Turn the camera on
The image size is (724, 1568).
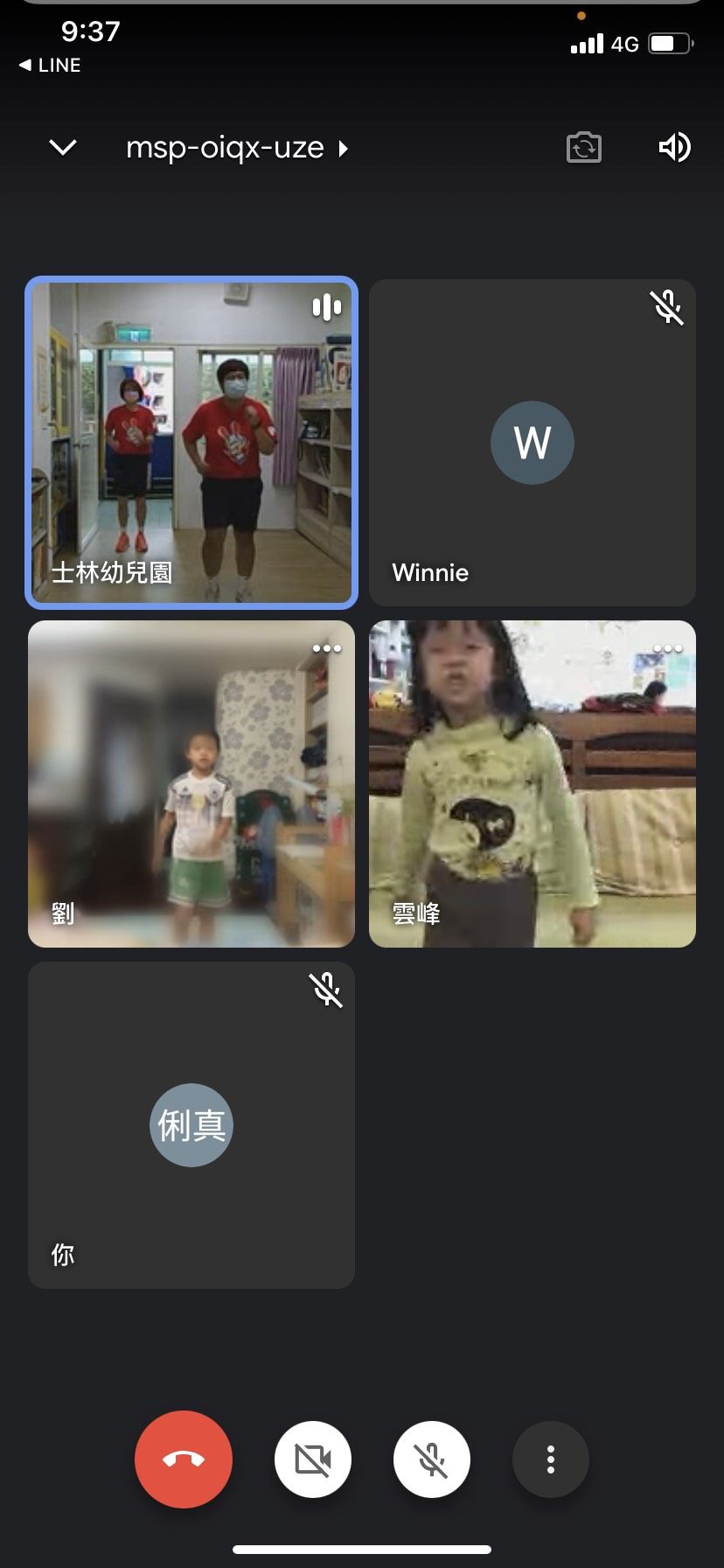313,1459
